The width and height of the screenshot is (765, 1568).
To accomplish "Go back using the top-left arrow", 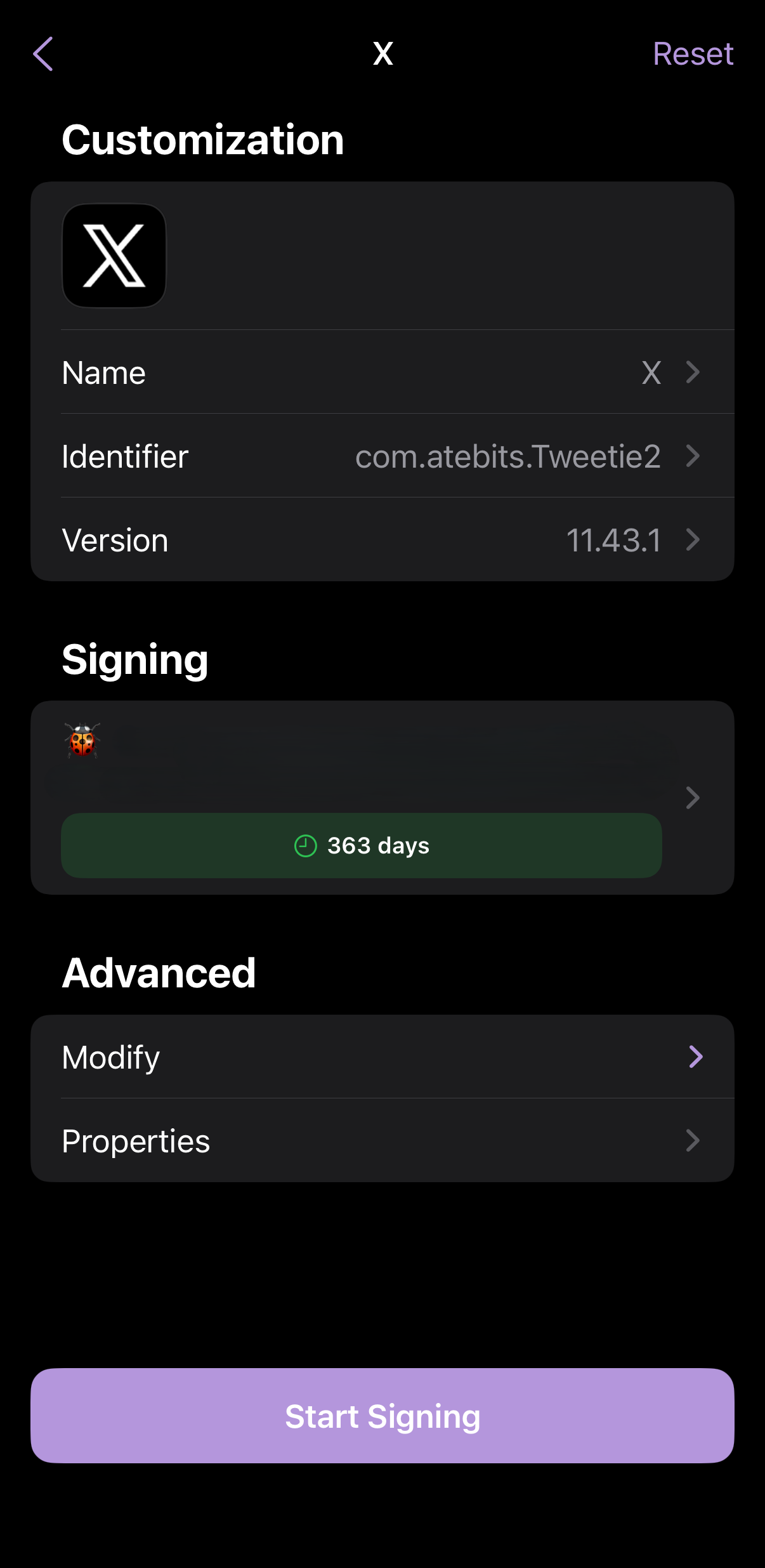I will pyautogui.click(x=43, y=54).
